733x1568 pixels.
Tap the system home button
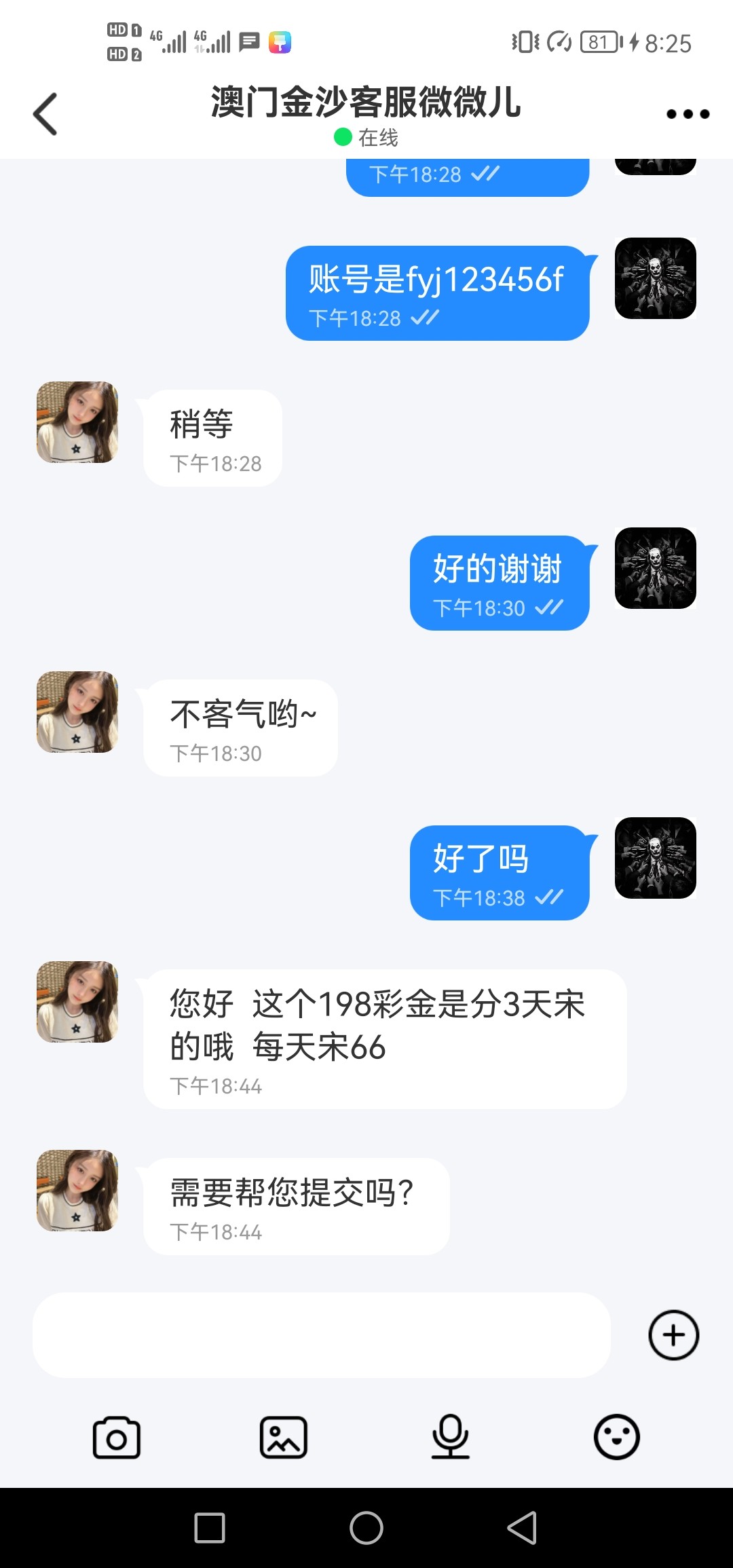tap(366, 1528)
